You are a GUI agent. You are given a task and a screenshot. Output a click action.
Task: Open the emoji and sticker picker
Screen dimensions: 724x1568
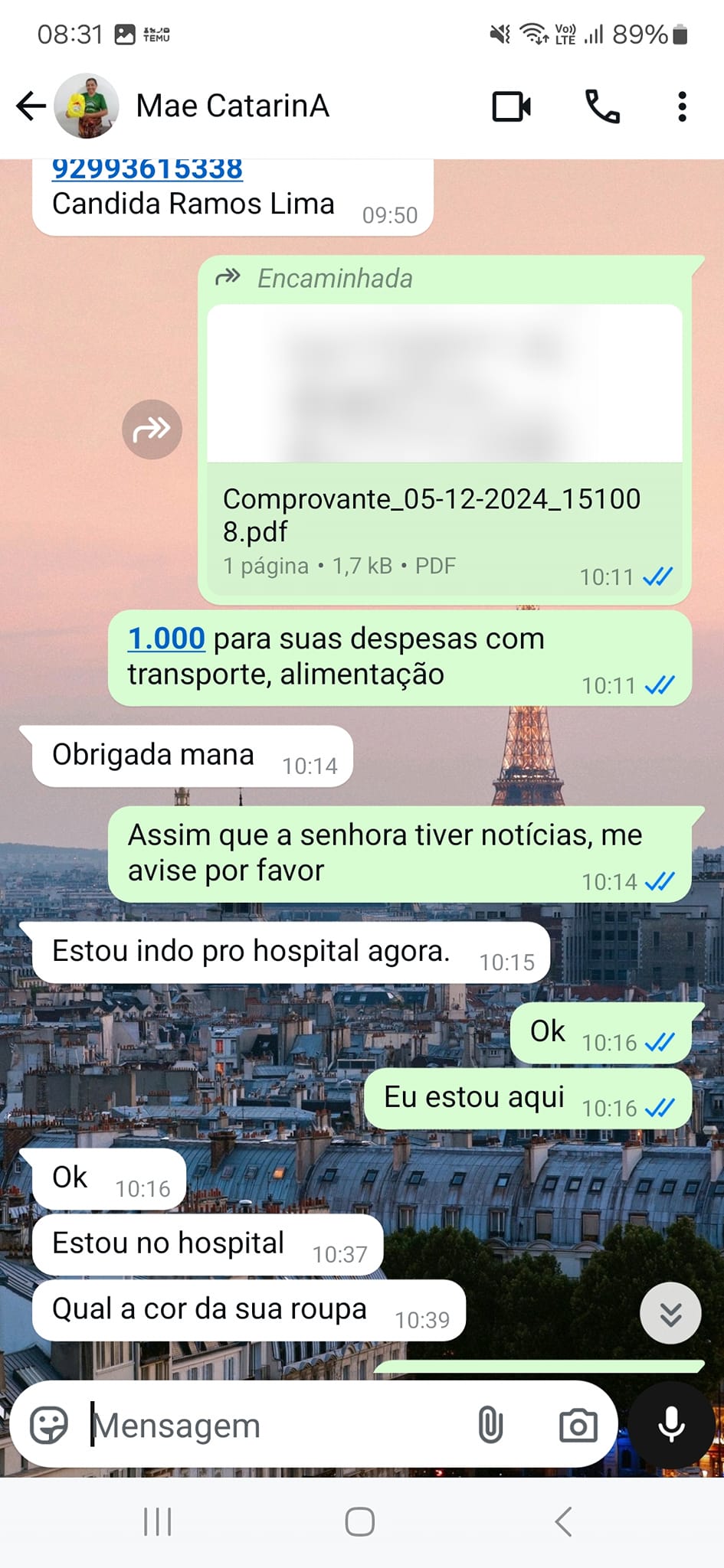[x=49, y=1426]
